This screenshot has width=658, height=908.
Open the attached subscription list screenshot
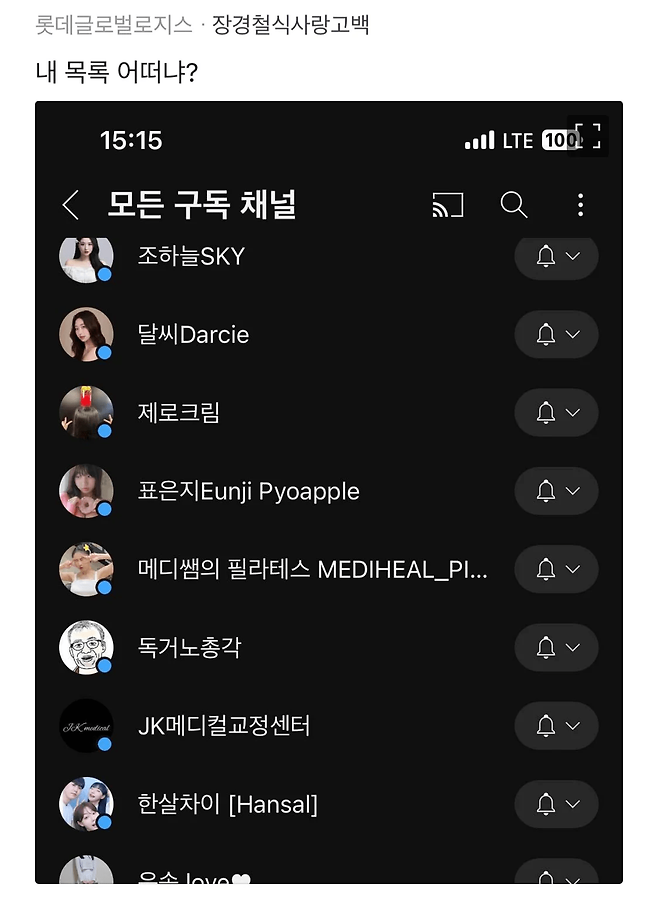(x=328, y=500)
